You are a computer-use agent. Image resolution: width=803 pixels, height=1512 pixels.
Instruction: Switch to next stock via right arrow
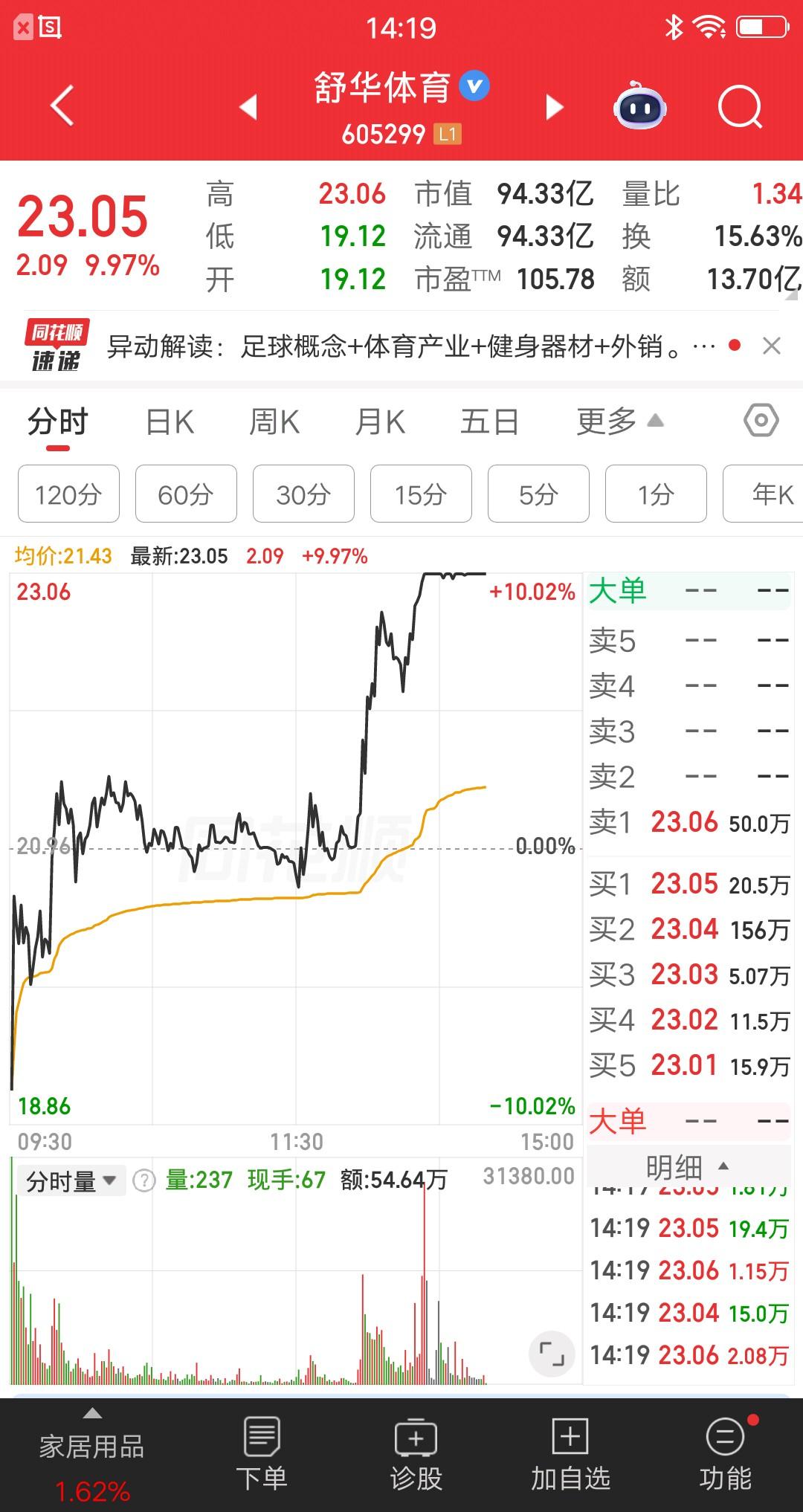click(x=553, y=108)
